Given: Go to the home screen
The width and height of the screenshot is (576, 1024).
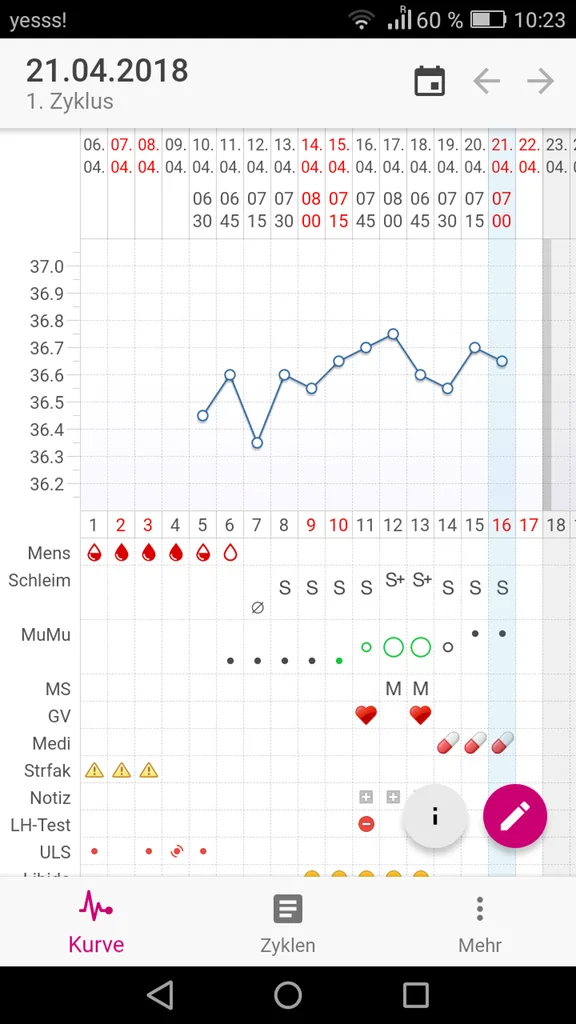Looking at the screenshot, I should (288, 995).
